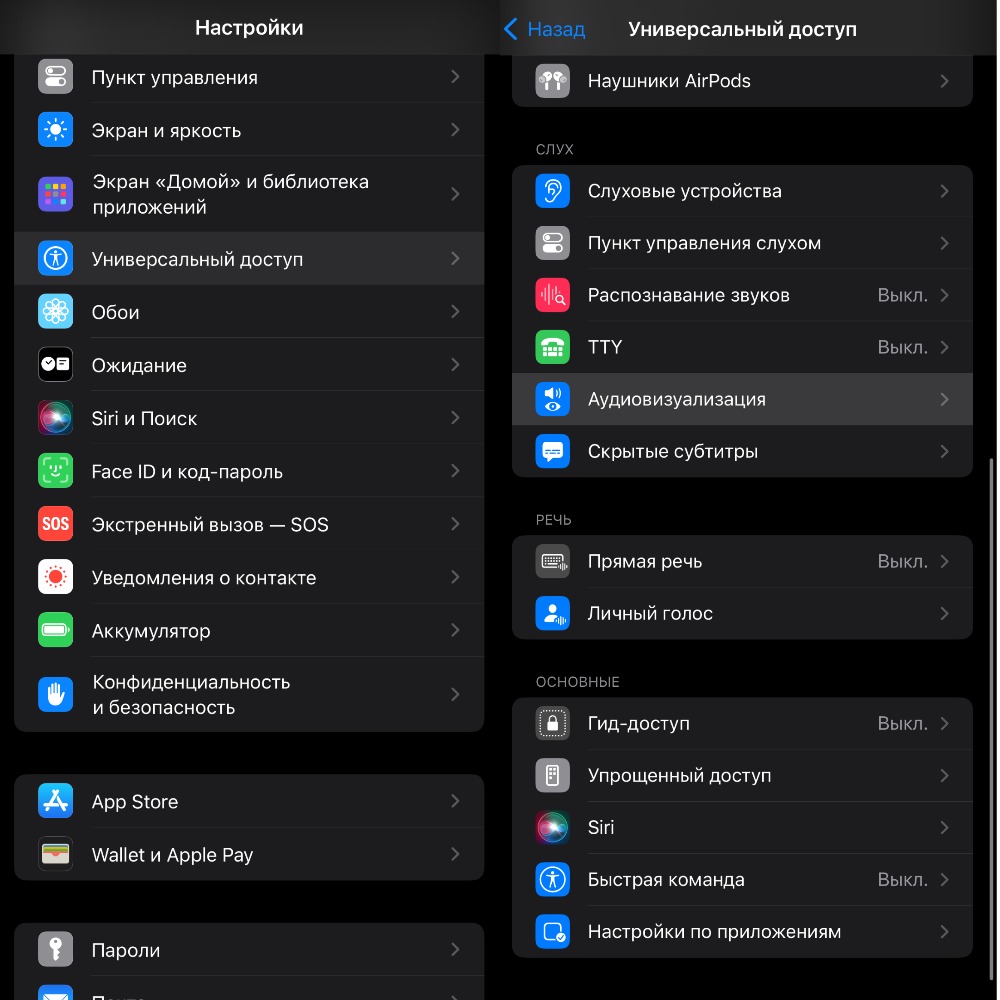
Task: Open Настройки по приложениям
Action: click(x=742, y=931)
